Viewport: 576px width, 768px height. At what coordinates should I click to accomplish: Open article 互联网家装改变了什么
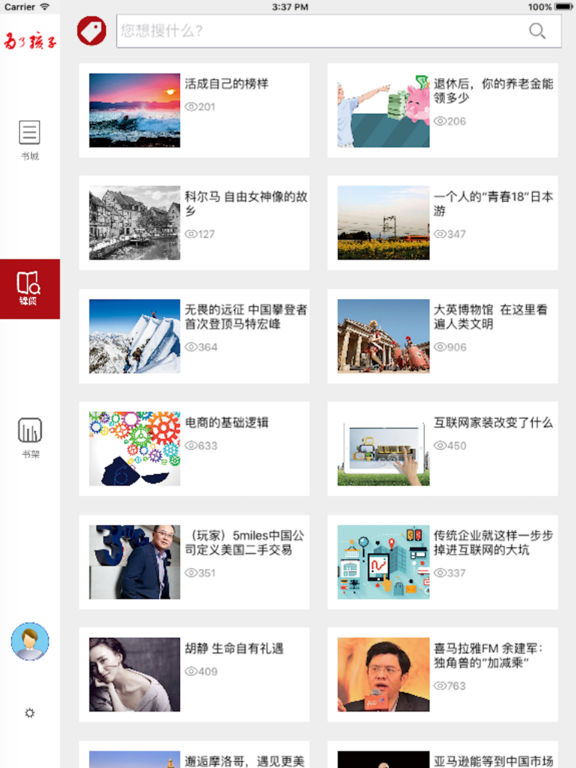(x=443, y=449)
